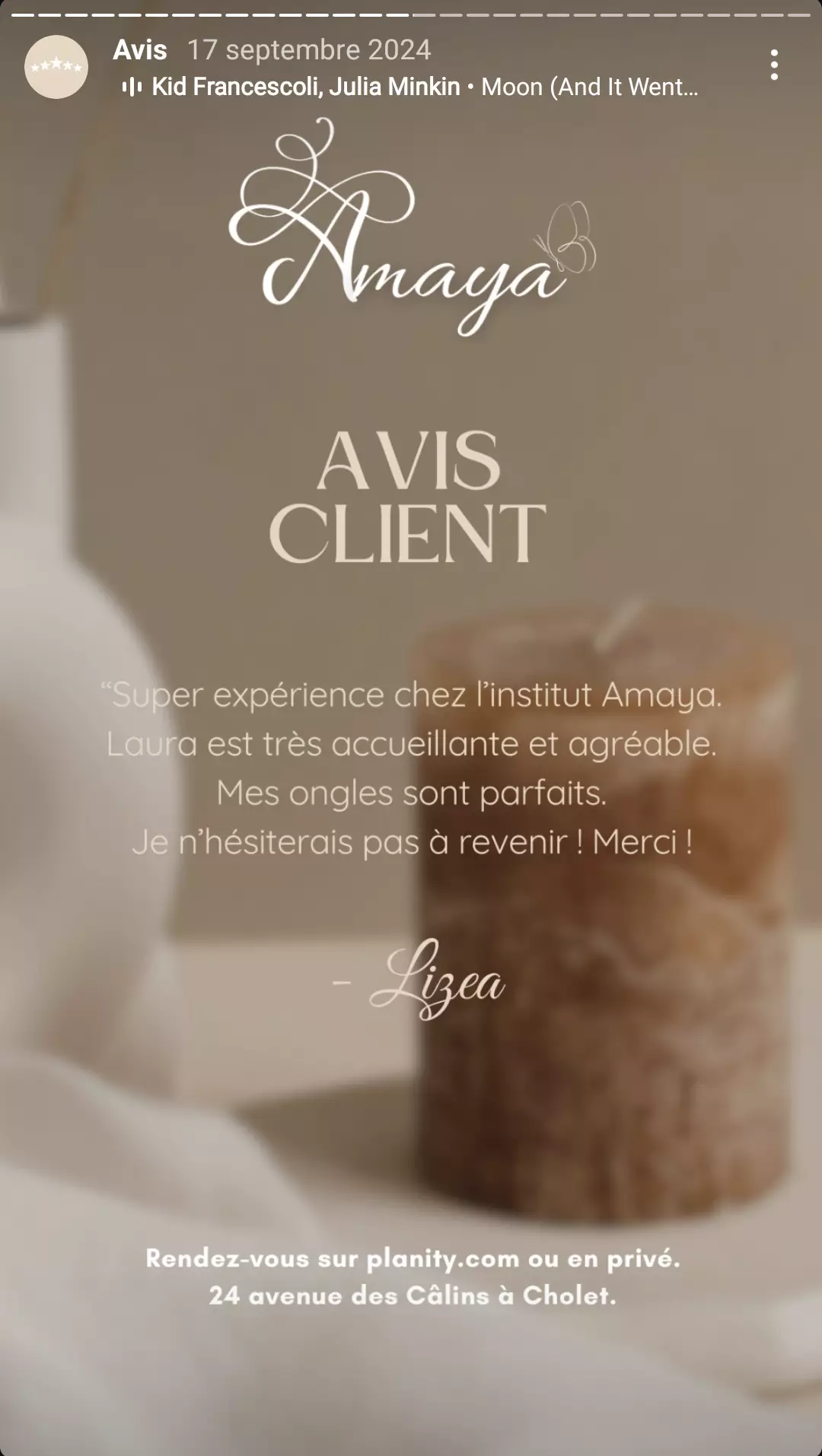The image size is (822, 1456).
Task: Tap the Avis highlight name
Action: [x=140, y=50]
